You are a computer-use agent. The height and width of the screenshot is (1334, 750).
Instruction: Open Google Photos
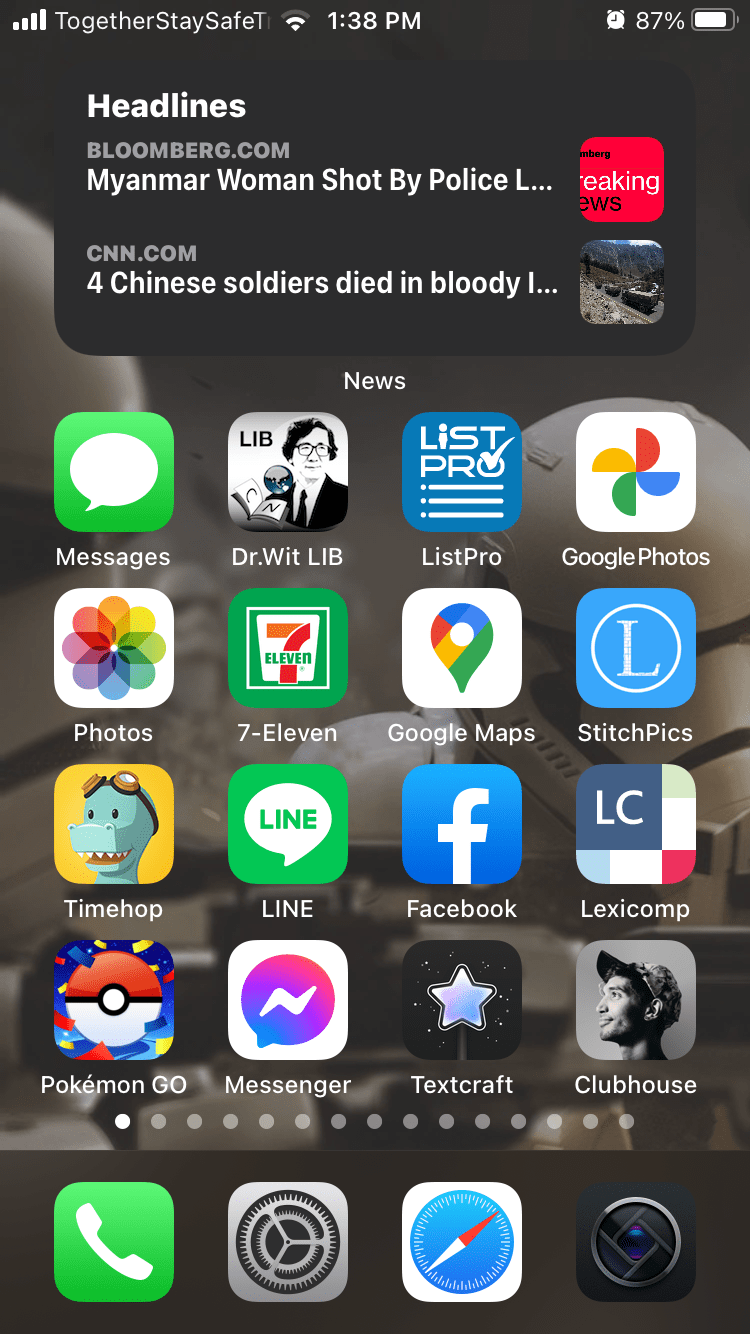[636, 472]
